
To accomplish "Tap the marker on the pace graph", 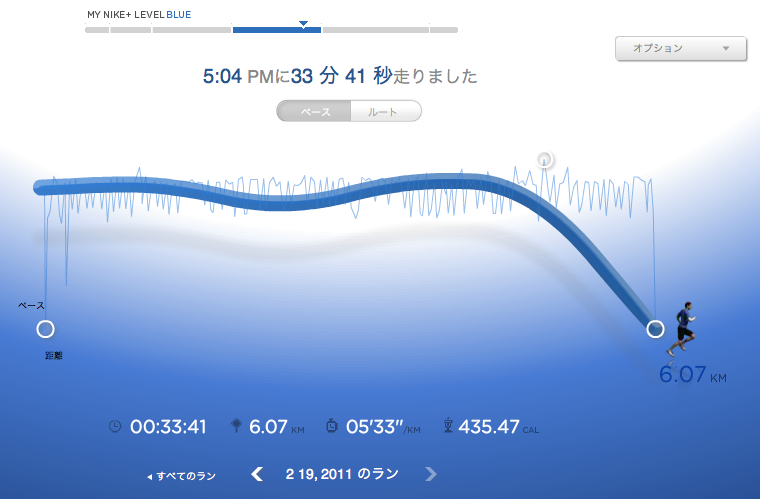I will [x=544, y=159].
